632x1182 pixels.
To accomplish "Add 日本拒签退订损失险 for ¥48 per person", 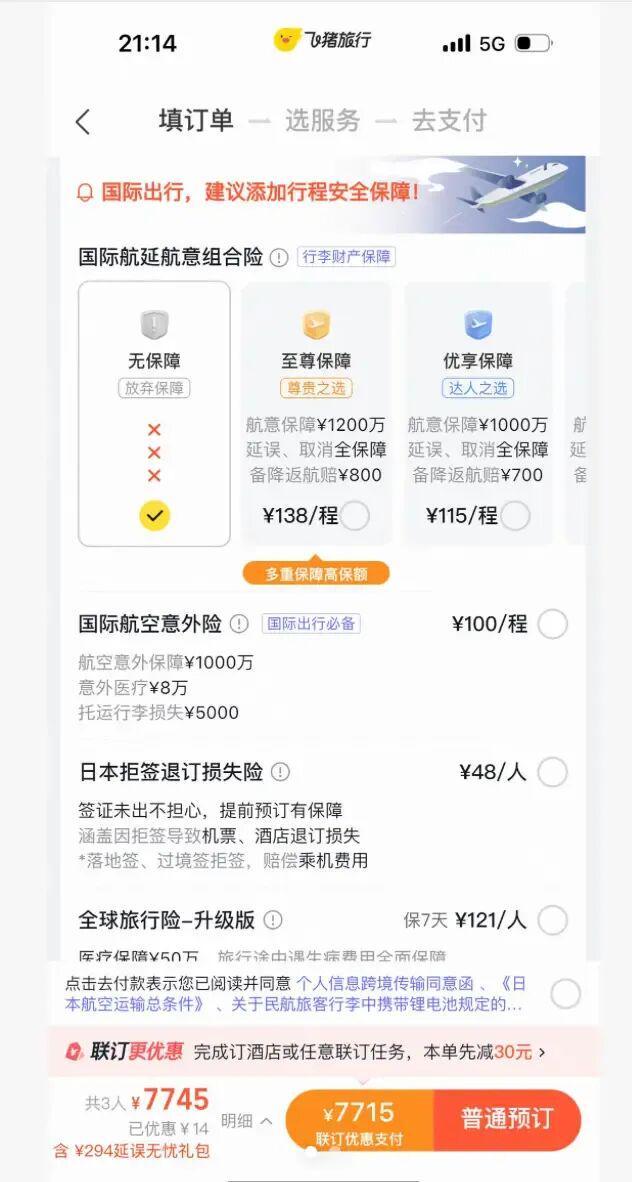I will pos(552,772).
